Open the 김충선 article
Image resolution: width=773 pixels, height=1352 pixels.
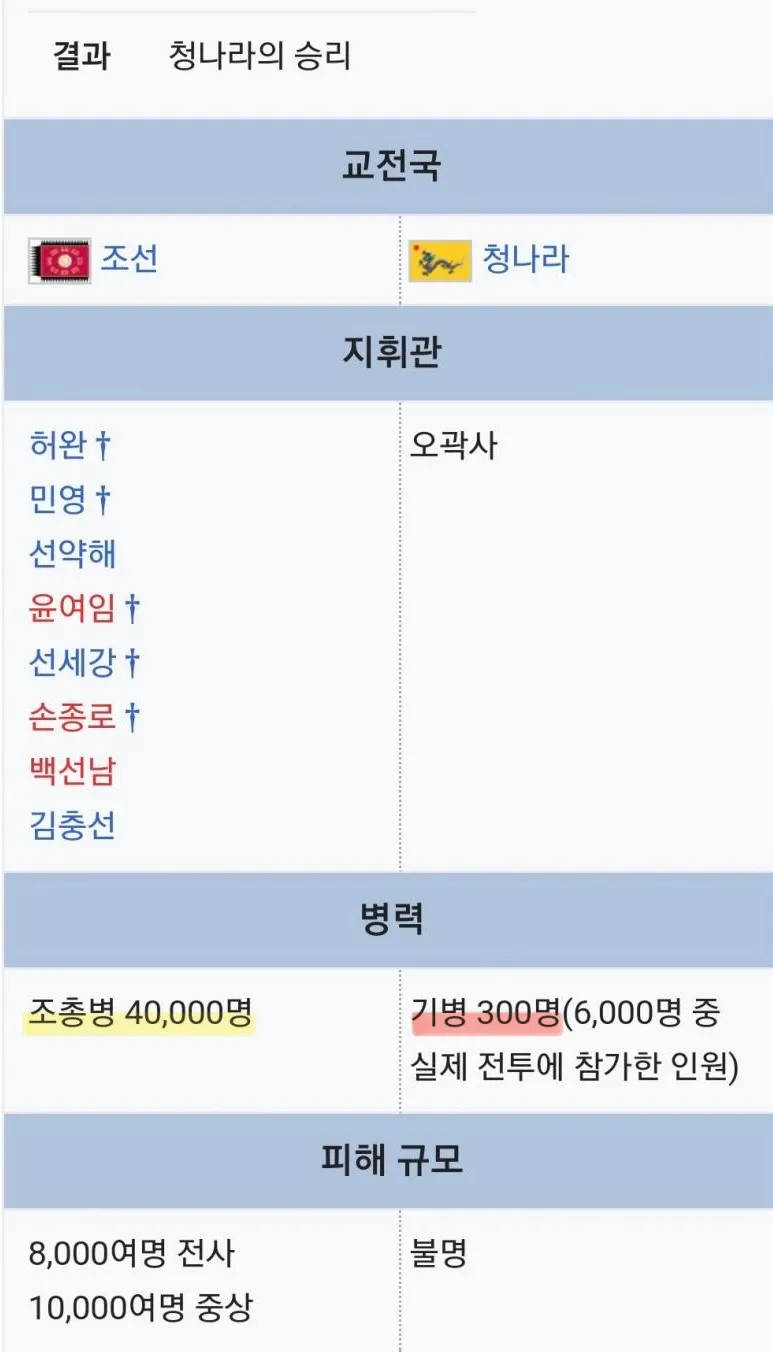pos(73,825)
